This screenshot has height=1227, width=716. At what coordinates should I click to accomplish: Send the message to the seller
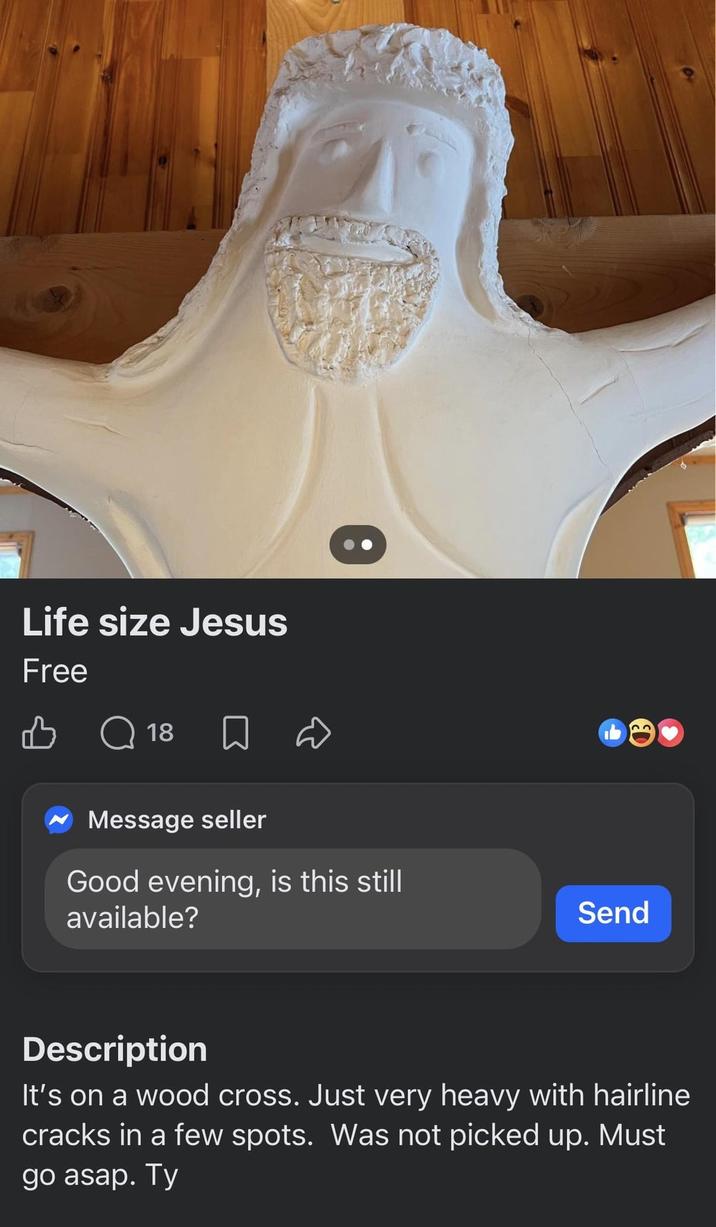point(613,913)
